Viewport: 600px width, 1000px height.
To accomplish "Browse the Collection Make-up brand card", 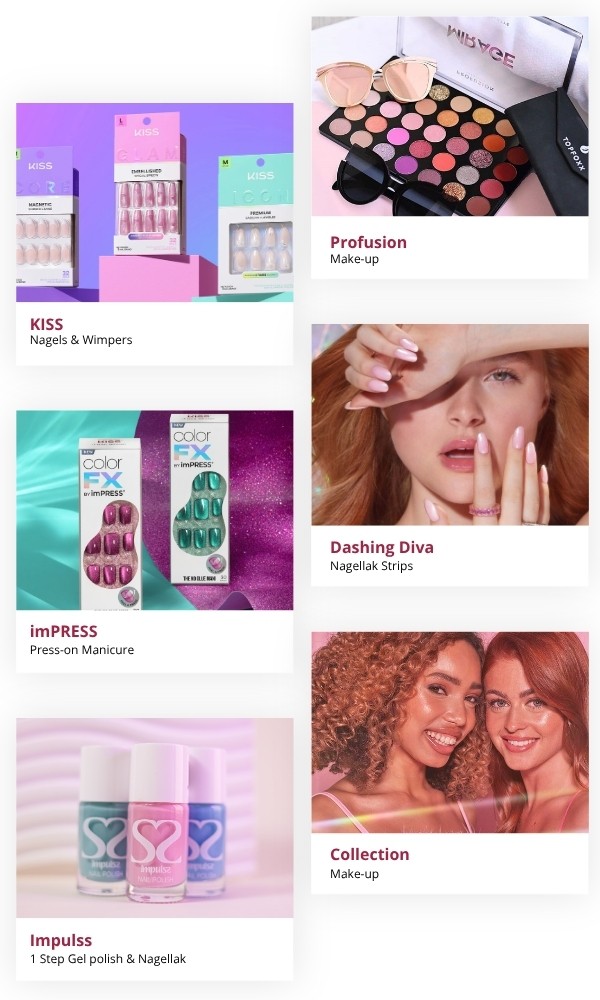I will click(449, 761).
